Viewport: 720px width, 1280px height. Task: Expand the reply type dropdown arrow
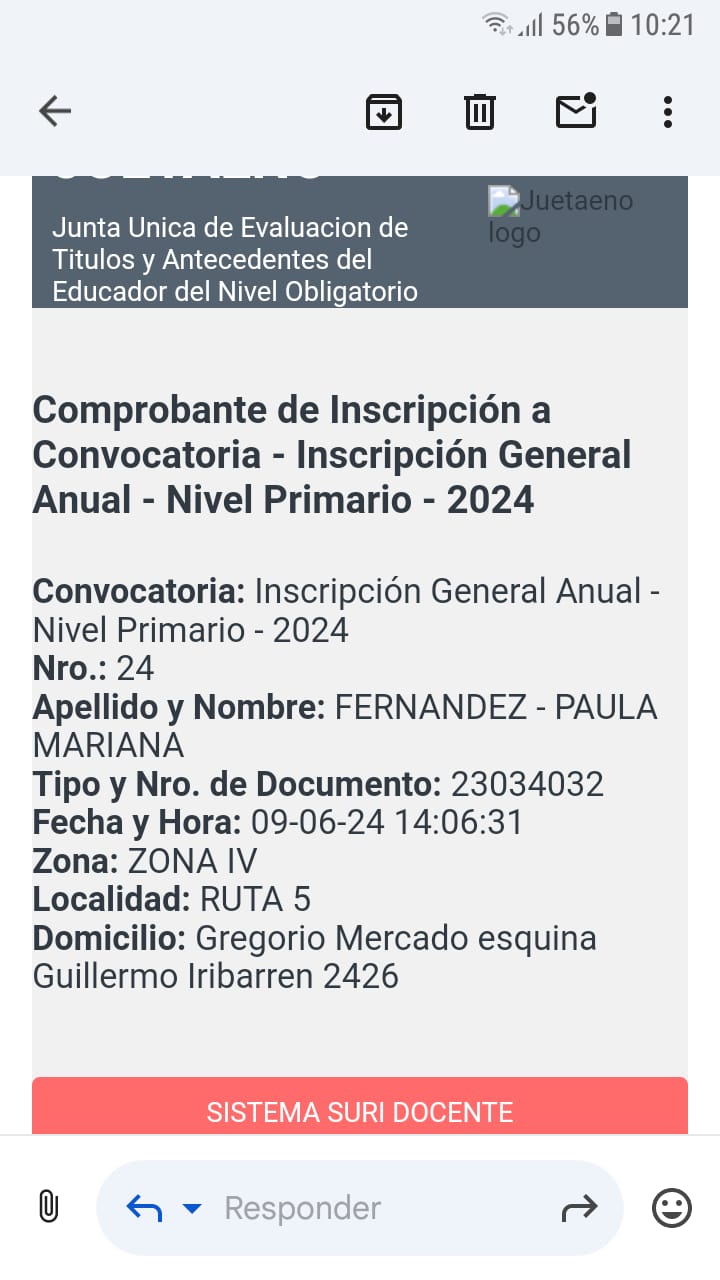pos(192,1209)
